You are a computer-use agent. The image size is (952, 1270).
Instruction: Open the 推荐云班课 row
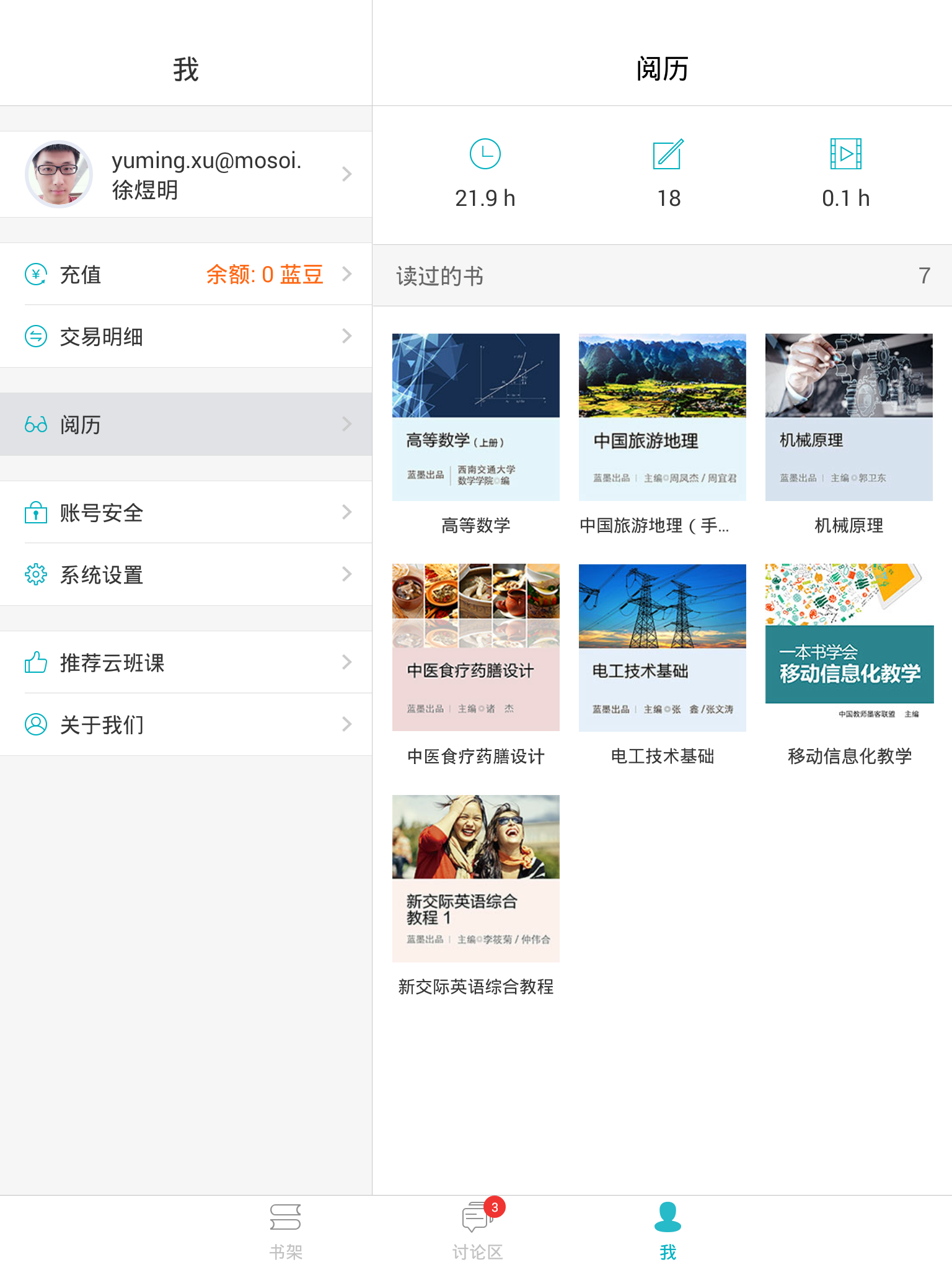tap(186, 662)
